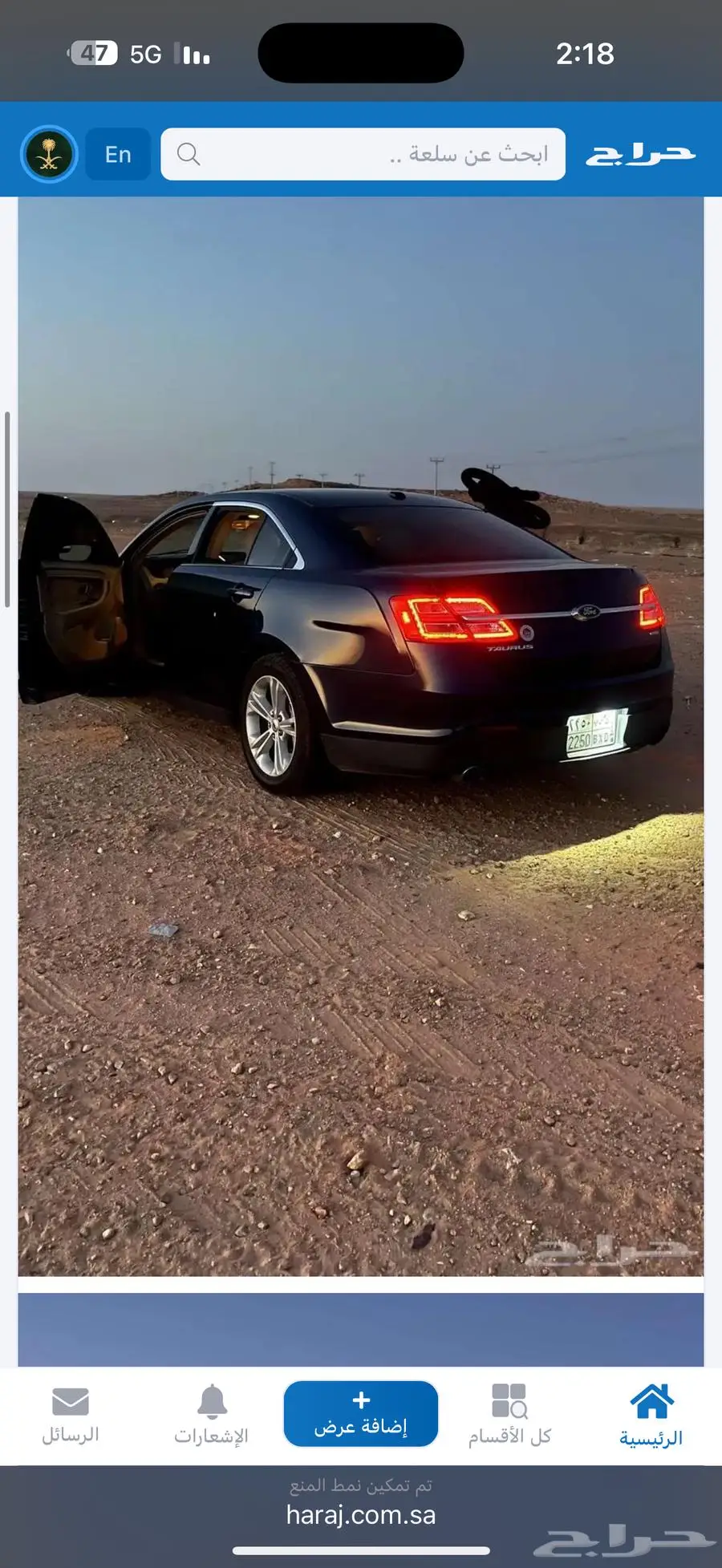This screenshot has height=1568, width=722.
Task: Switch language with the En button
Action: (x=118, y=154)
